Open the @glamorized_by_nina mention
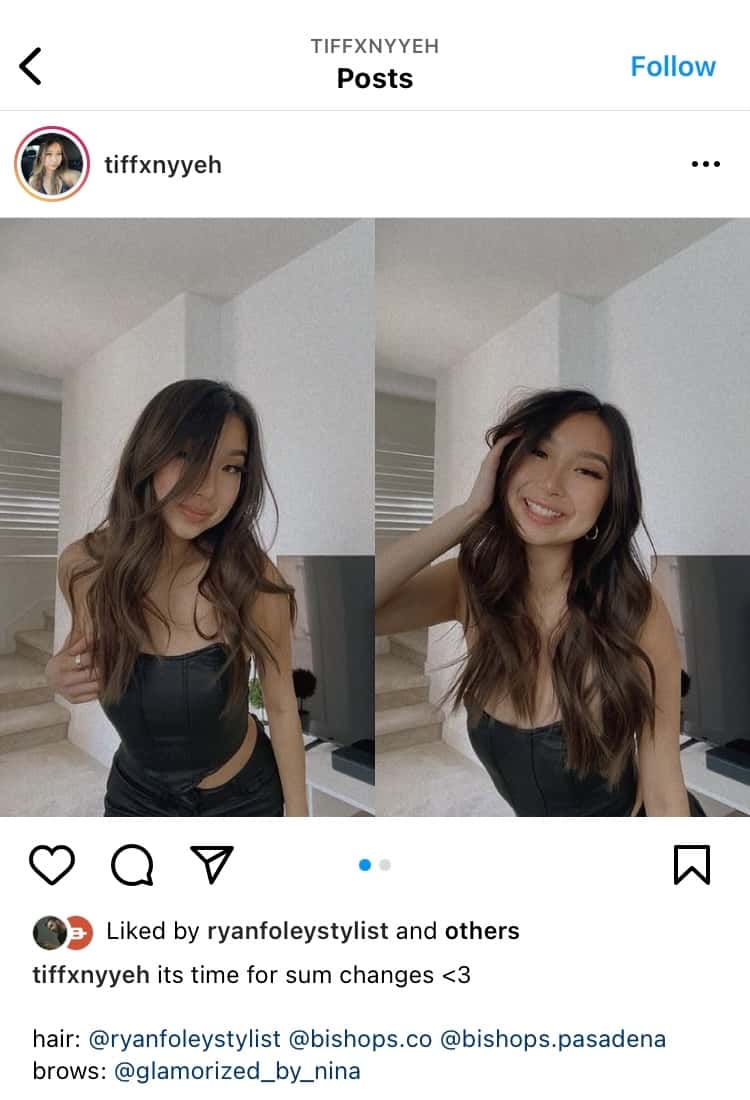Image resolution: width=750 pixels, height=1100 pixels. coord(237,1072)
